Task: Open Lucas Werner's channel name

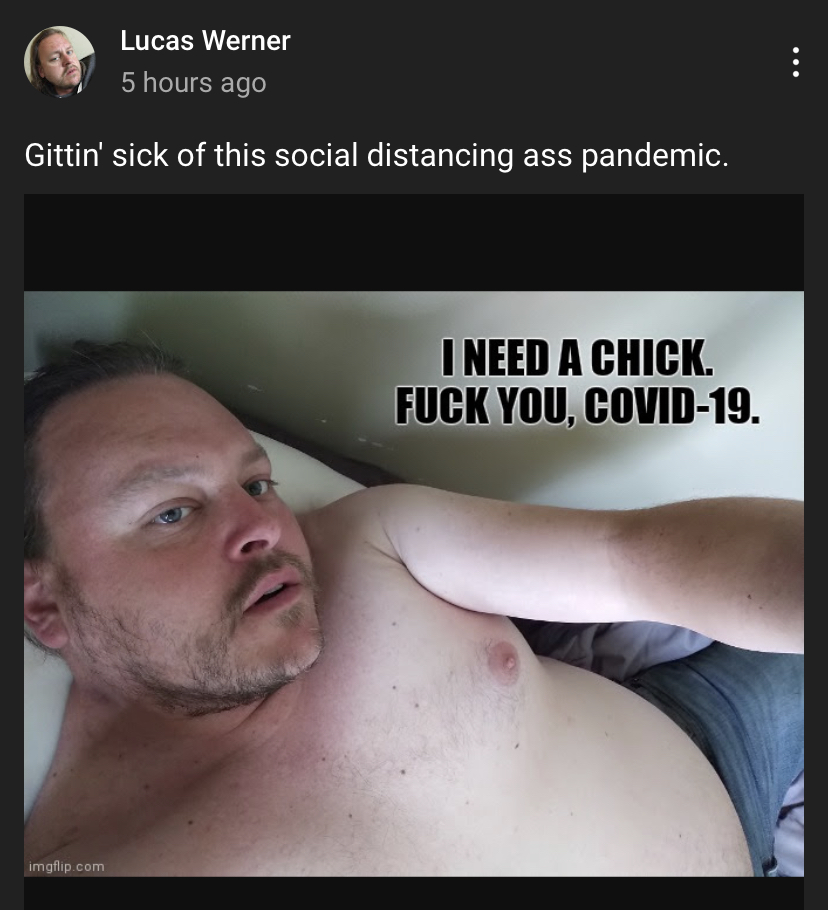Action: coord(205,41)
